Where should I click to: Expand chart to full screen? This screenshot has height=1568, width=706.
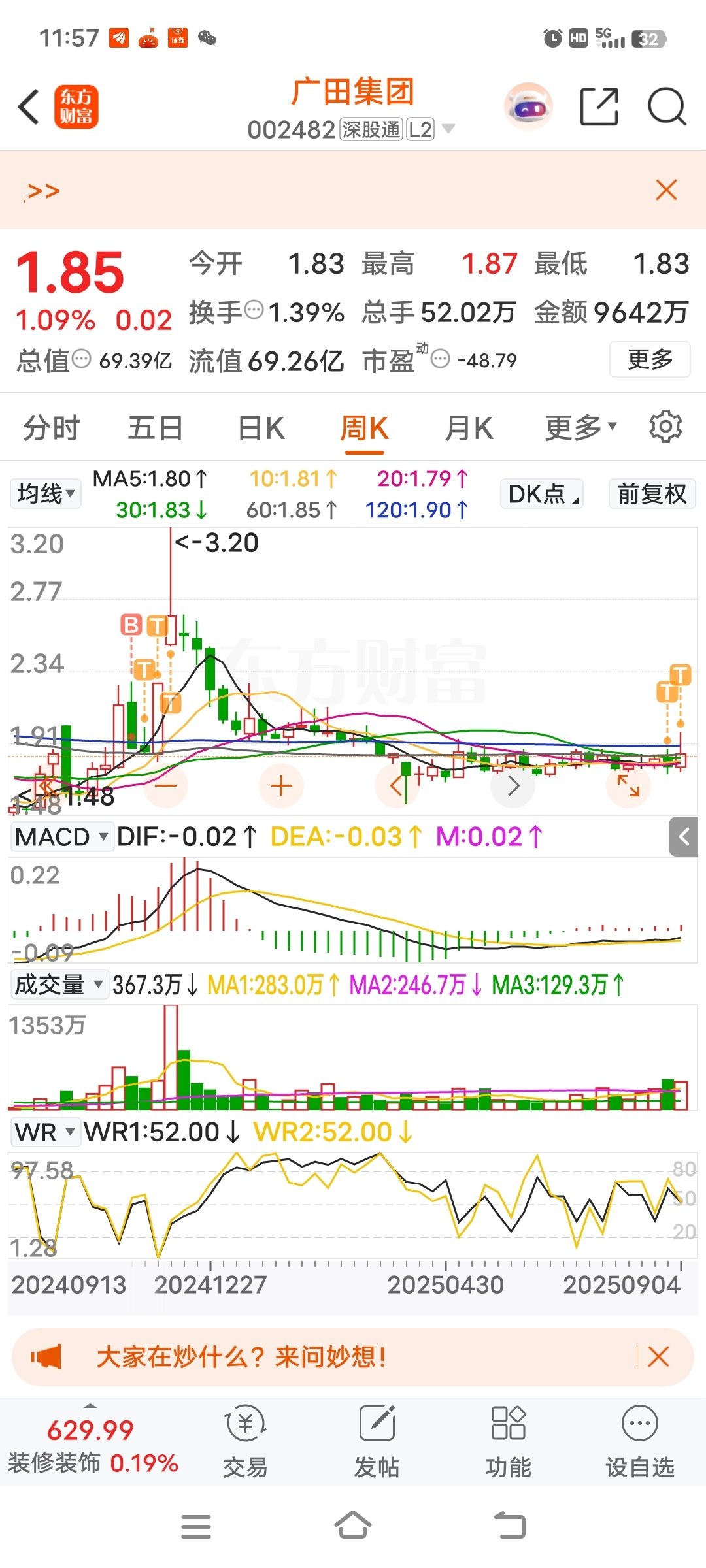point(628,785)
